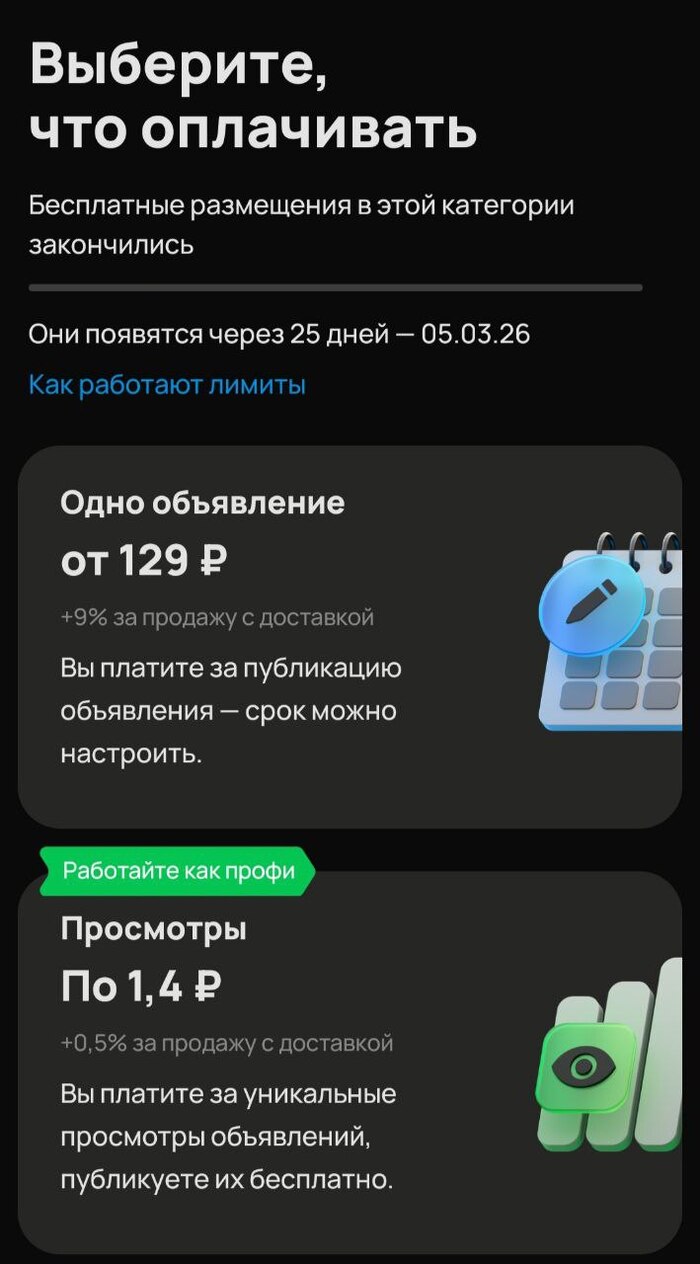Select the «Одно объявление» payment card
Viewport: 700px width, 1264px height.
click(x=349, y=636)
